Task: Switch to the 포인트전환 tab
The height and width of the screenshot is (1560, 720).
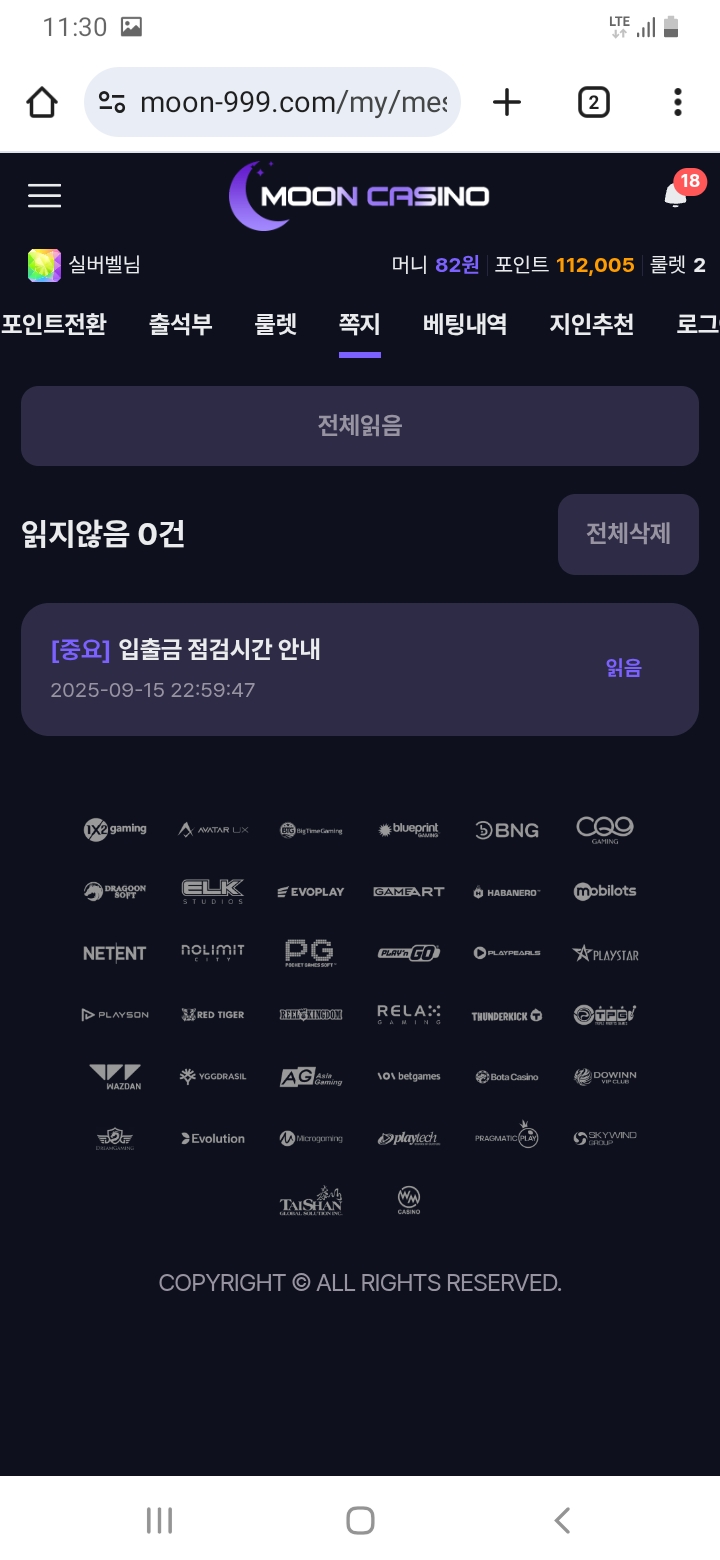Action: click(54, 324)
